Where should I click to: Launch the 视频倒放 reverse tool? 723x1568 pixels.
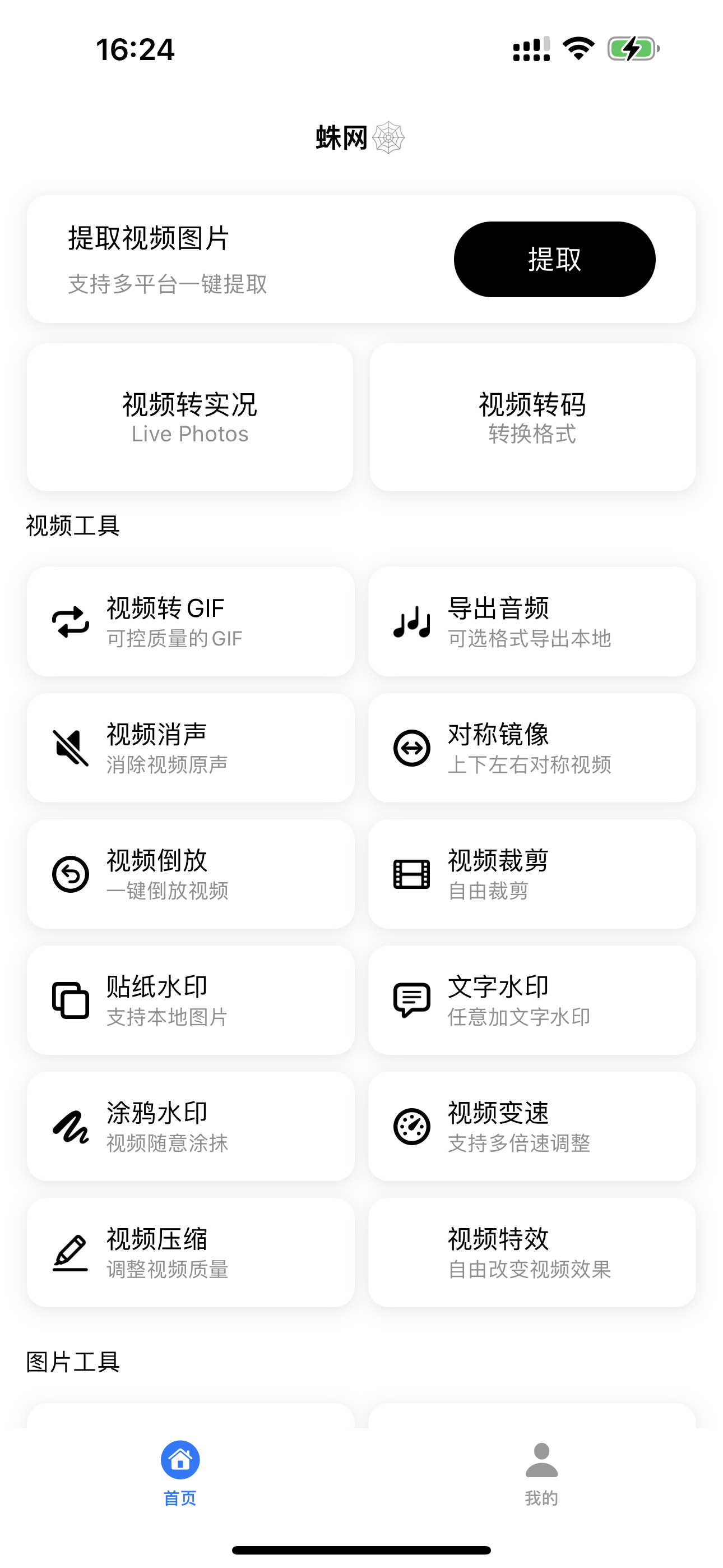(190, 874)
